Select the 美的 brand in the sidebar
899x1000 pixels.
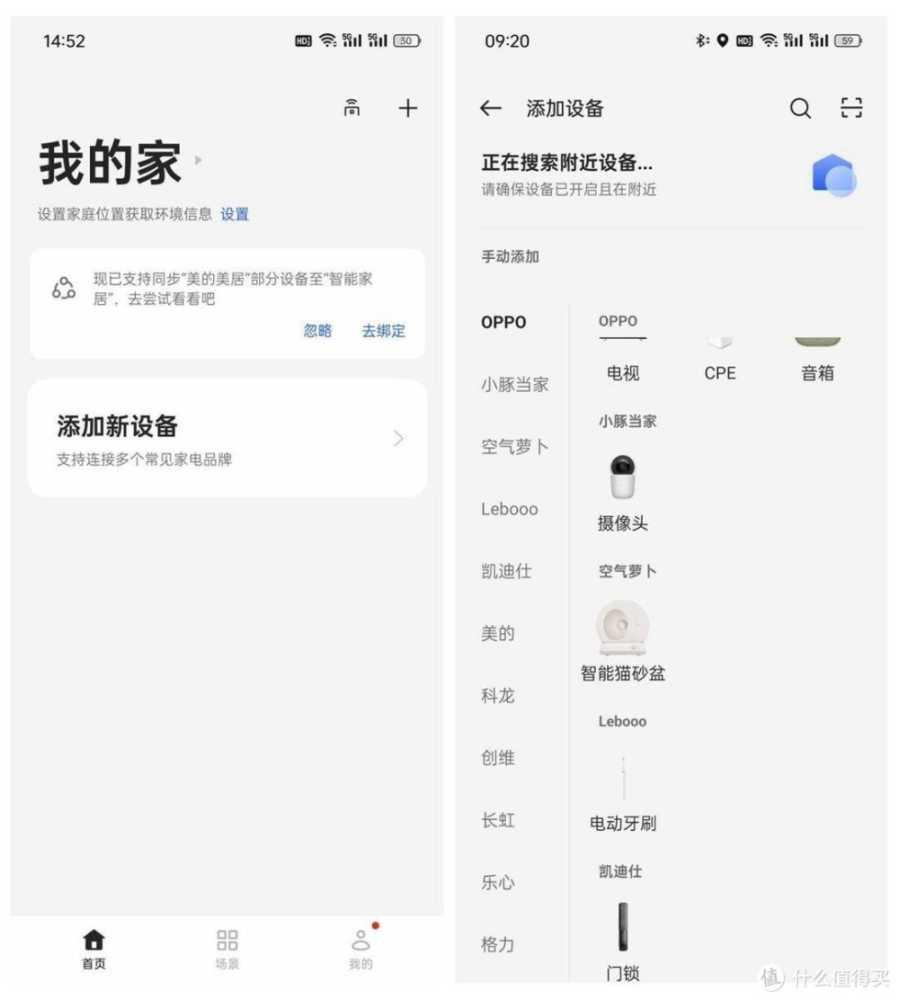point(497,634)
